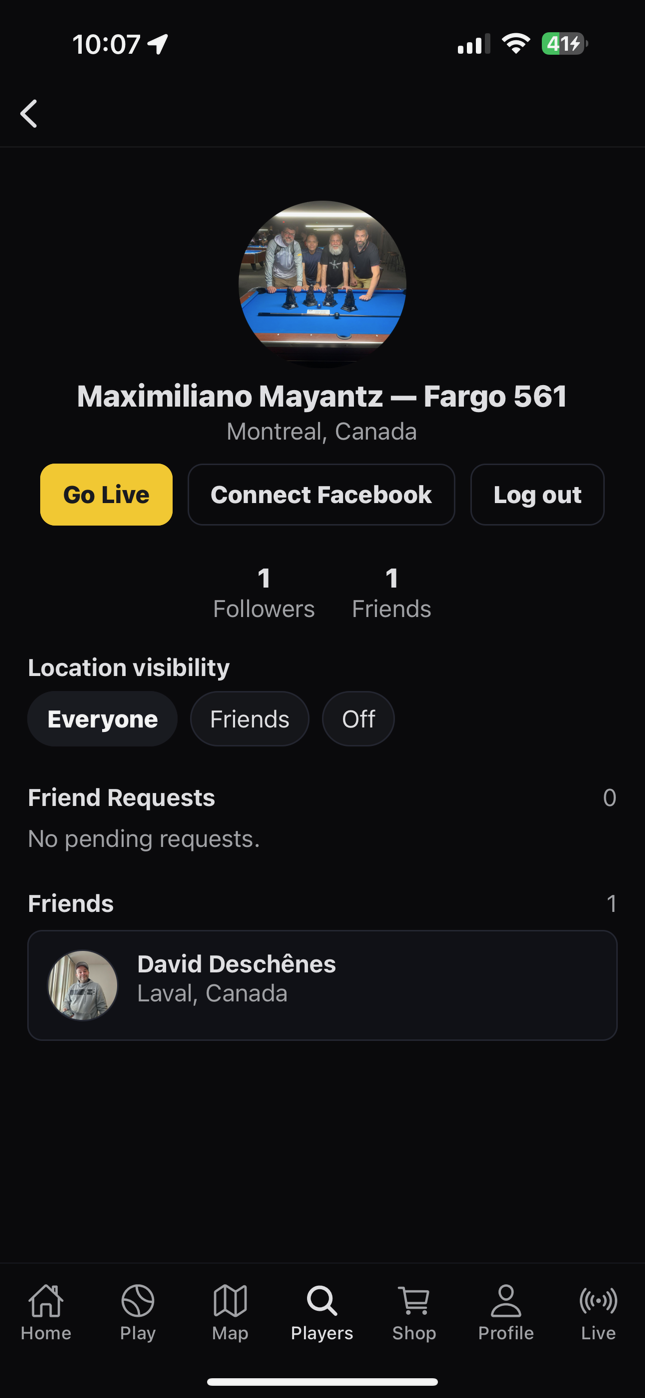This screenshot has width=645, height=1398.
Task: Go back using the arrow icon
Action: point(29,114)
